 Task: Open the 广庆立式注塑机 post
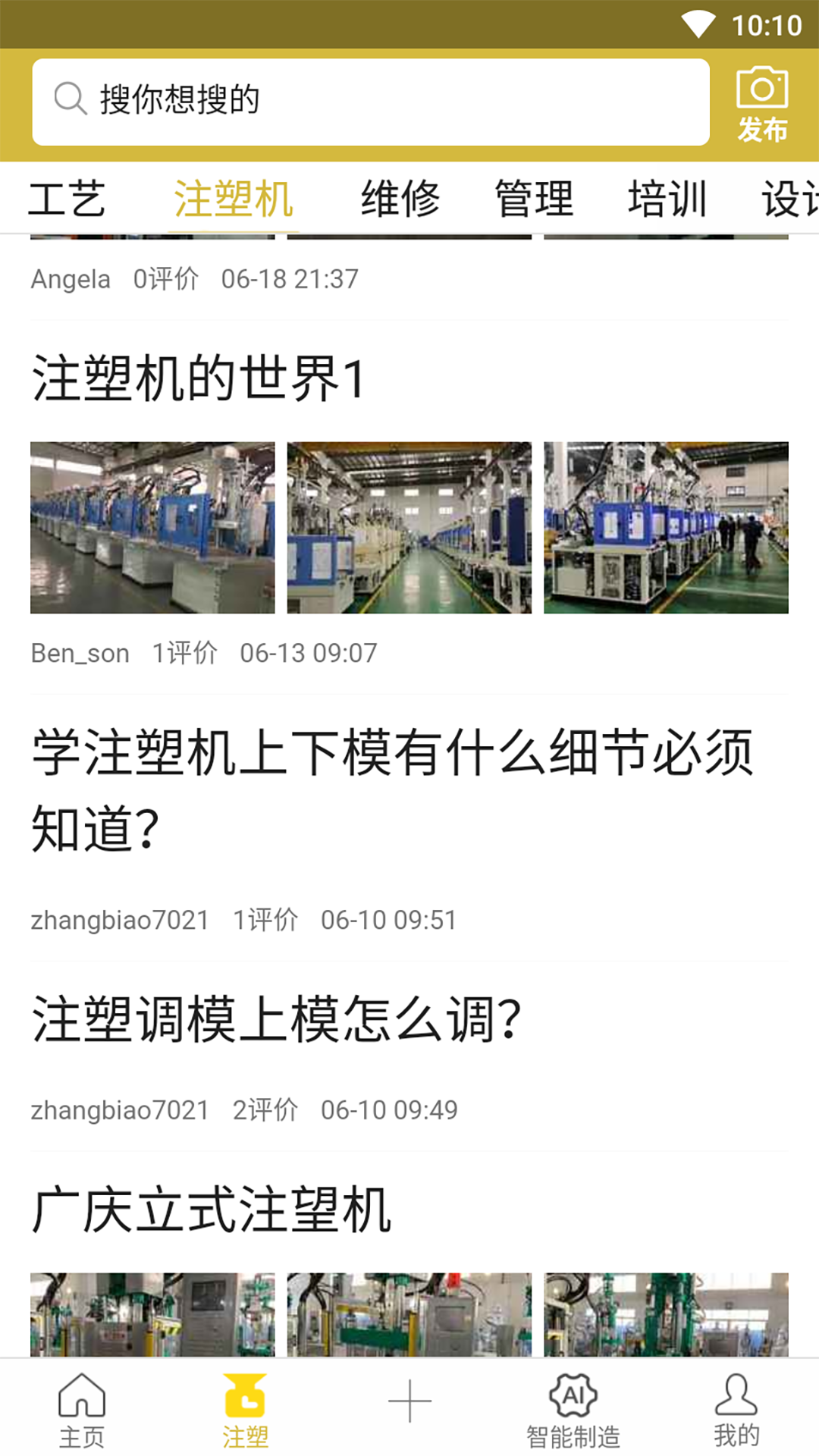click(211, 1210)
